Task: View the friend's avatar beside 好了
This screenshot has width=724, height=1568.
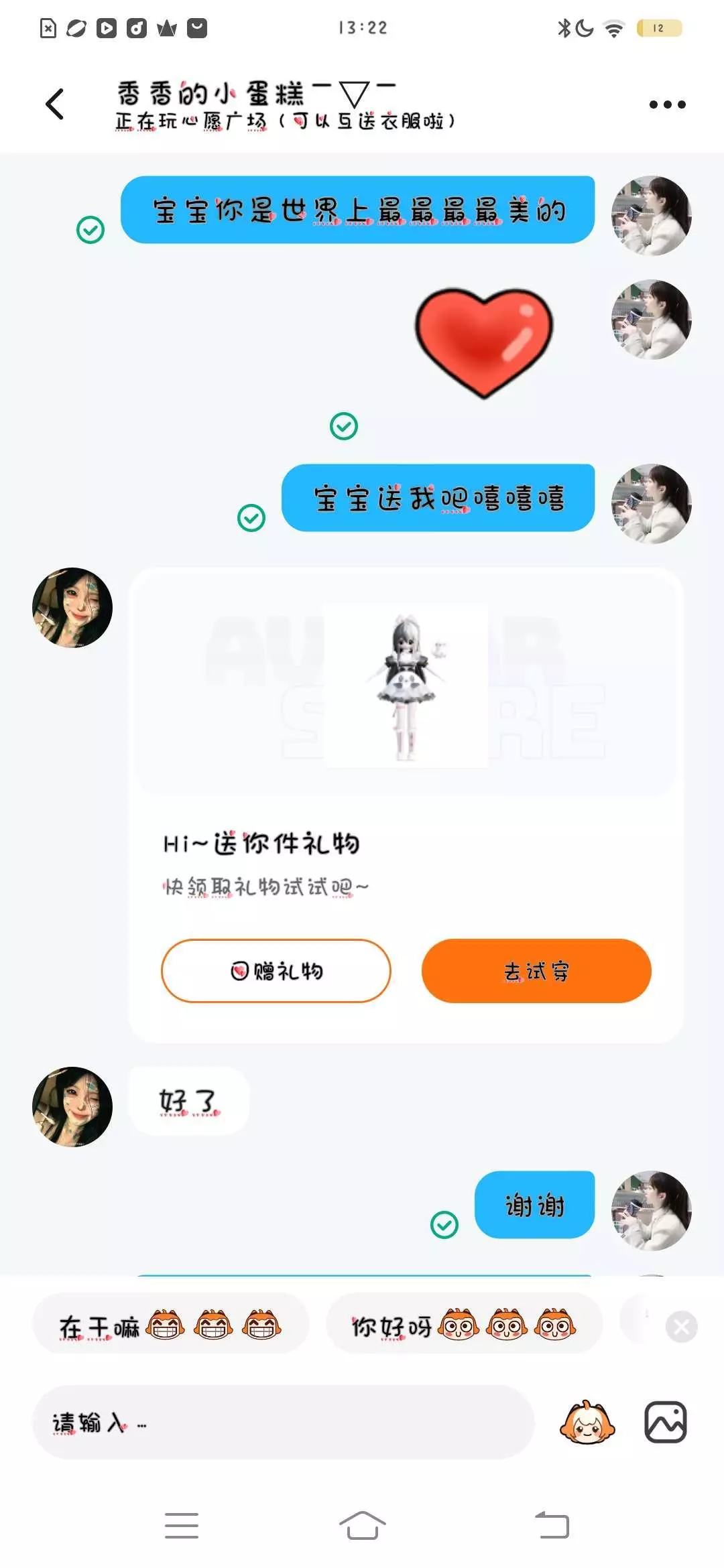Action: click(x=72, y=1107)
